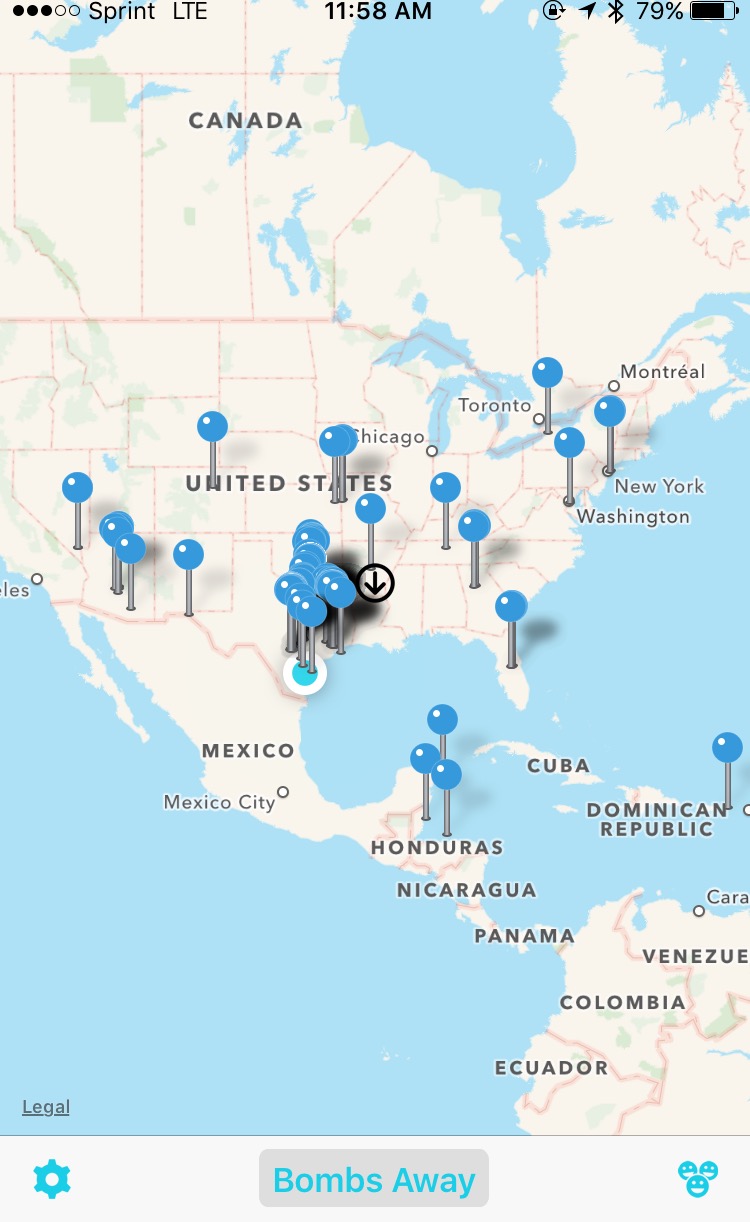
Task: Select the pin over Florida
Action: click(511, 606)
